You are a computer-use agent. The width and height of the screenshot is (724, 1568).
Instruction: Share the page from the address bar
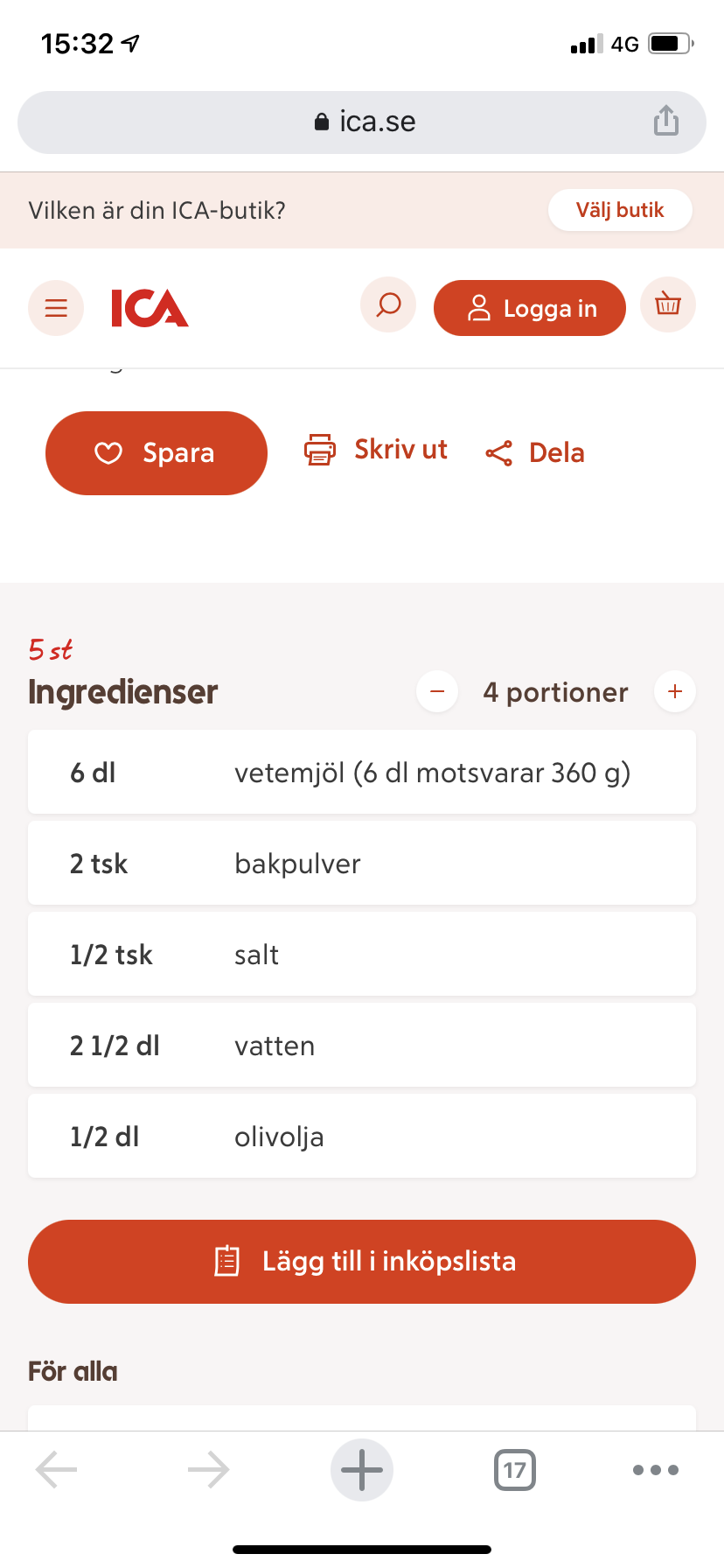click(x=666, y=121)
